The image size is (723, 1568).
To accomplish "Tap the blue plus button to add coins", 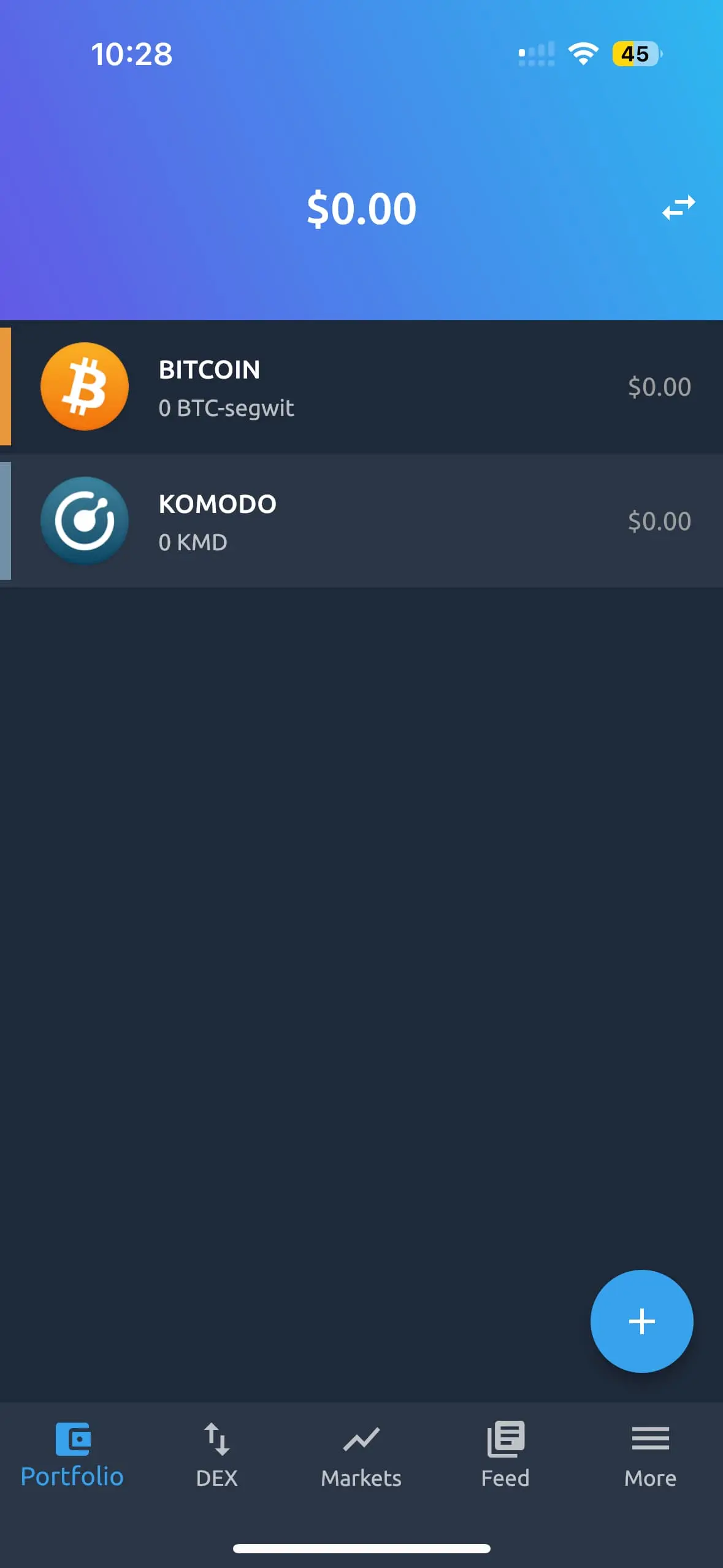I will tap(641, 1321).
